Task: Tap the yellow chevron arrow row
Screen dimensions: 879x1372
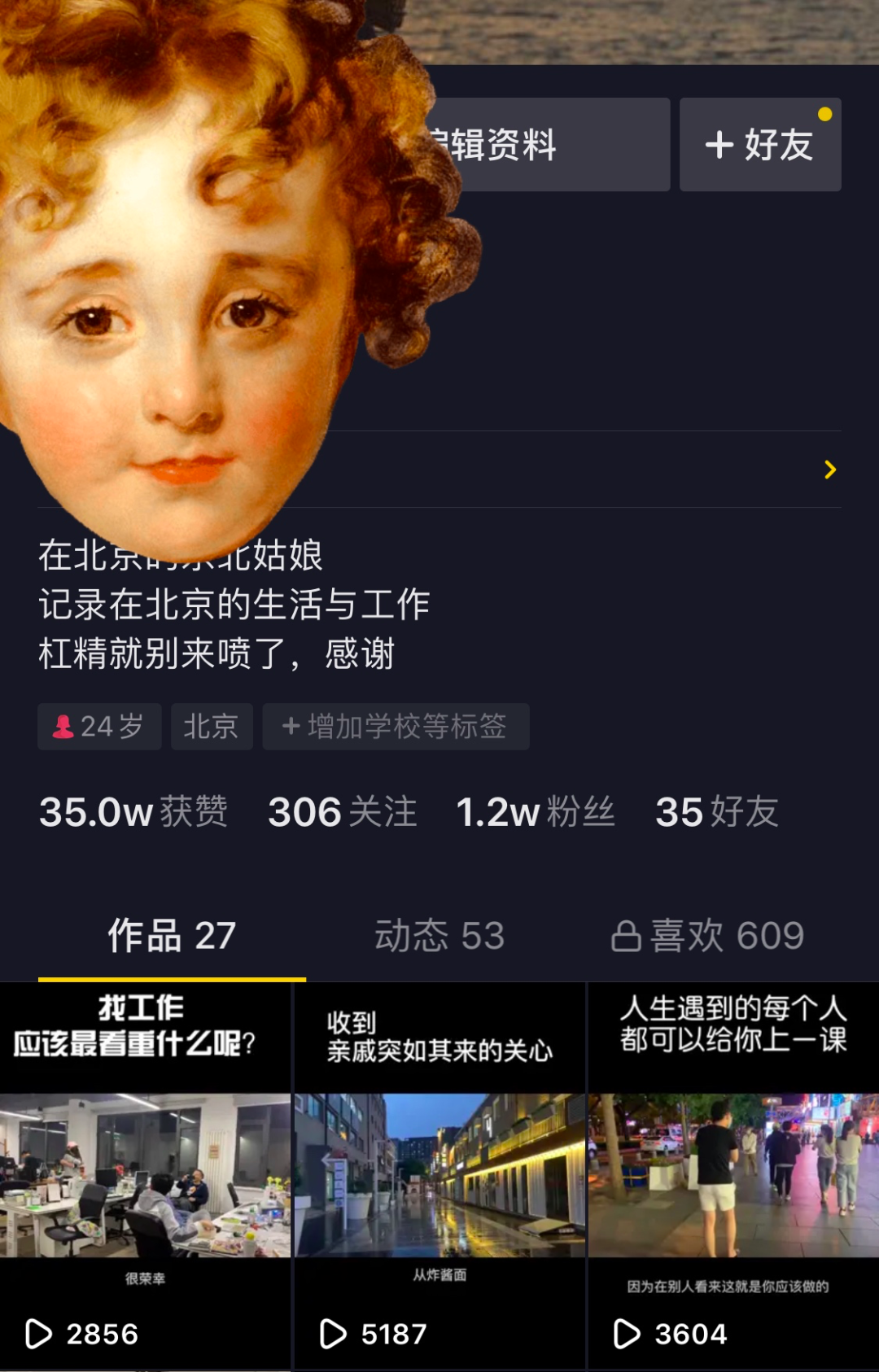Action: point(829,470)
